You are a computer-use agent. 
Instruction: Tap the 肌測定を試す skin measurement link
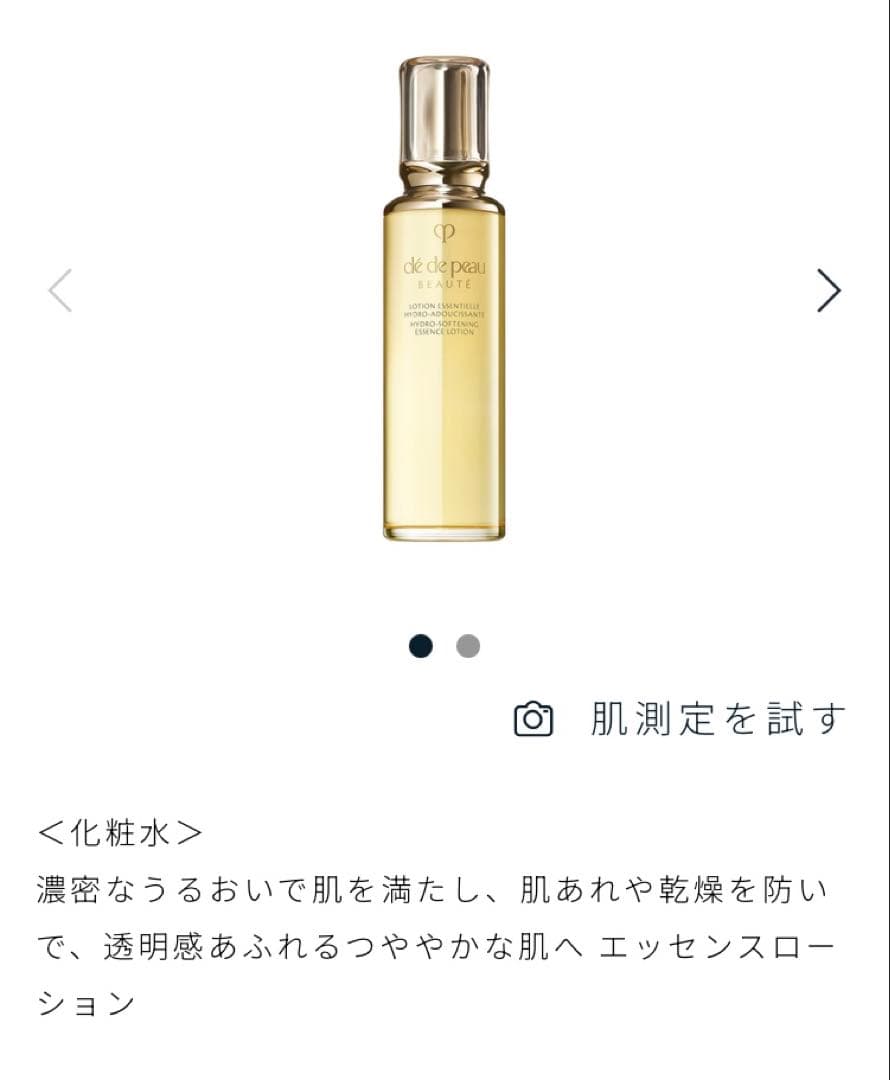680,719
